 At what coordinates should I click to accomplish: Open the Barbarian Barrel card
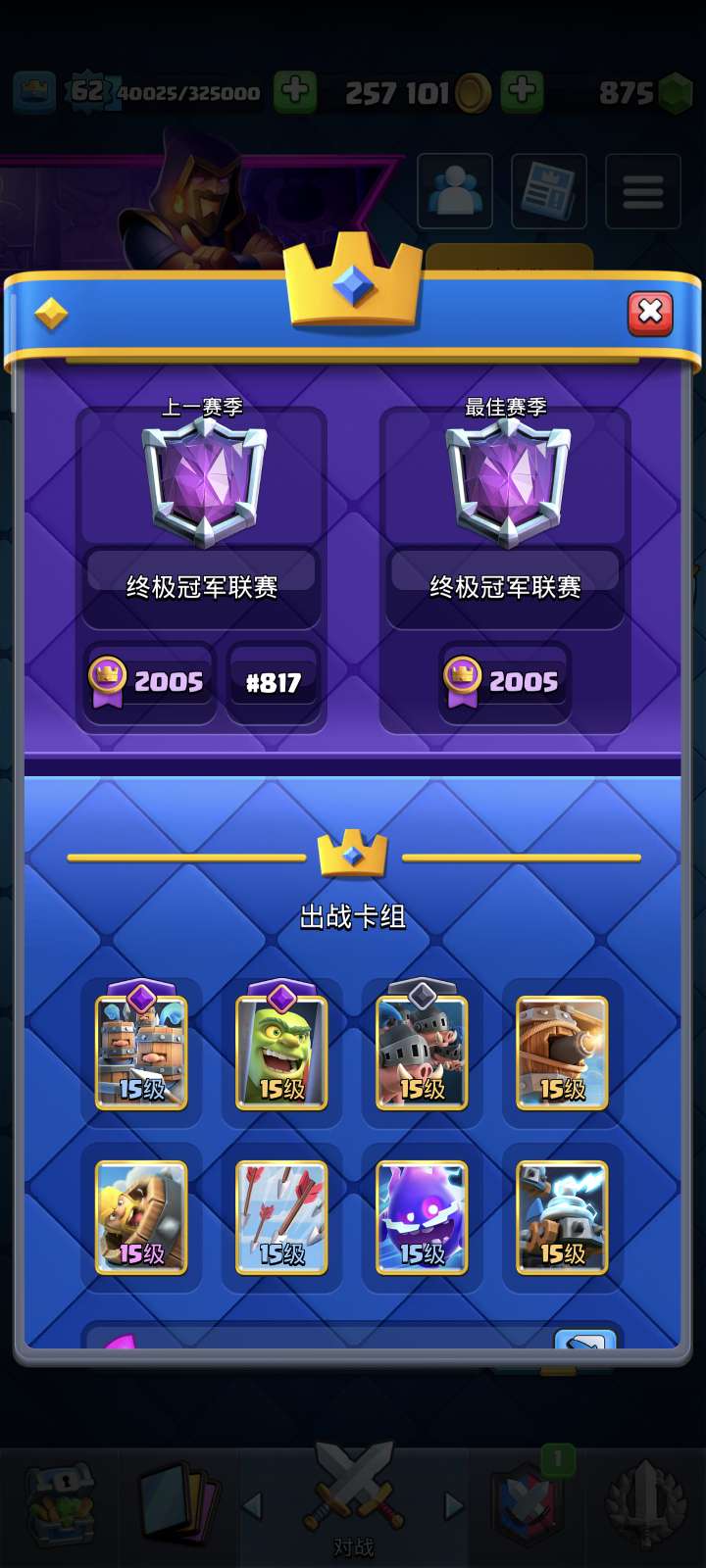(141, 1217)
